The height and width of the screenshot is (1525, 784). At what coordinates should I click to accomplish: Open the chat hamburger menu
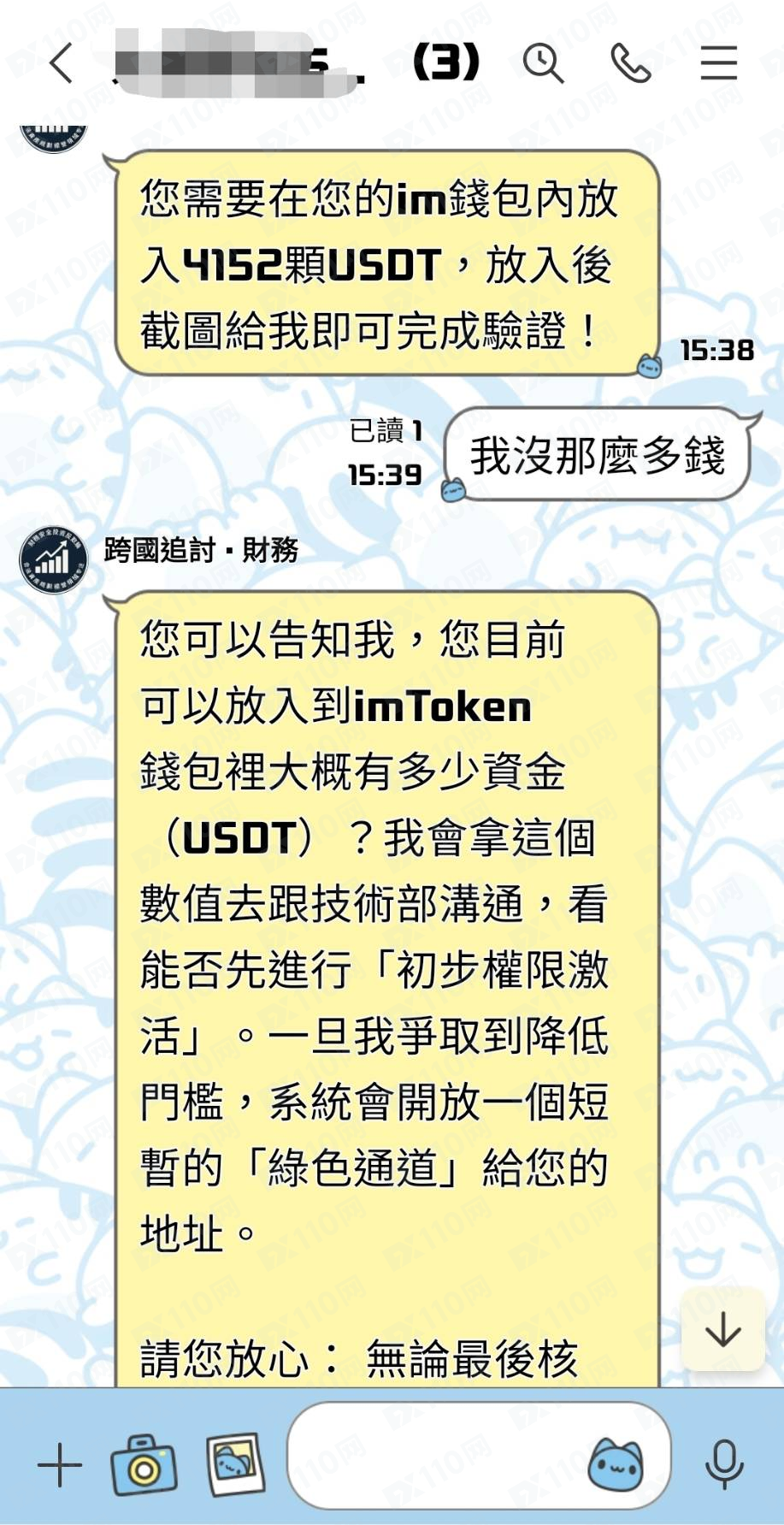[718, 64]
